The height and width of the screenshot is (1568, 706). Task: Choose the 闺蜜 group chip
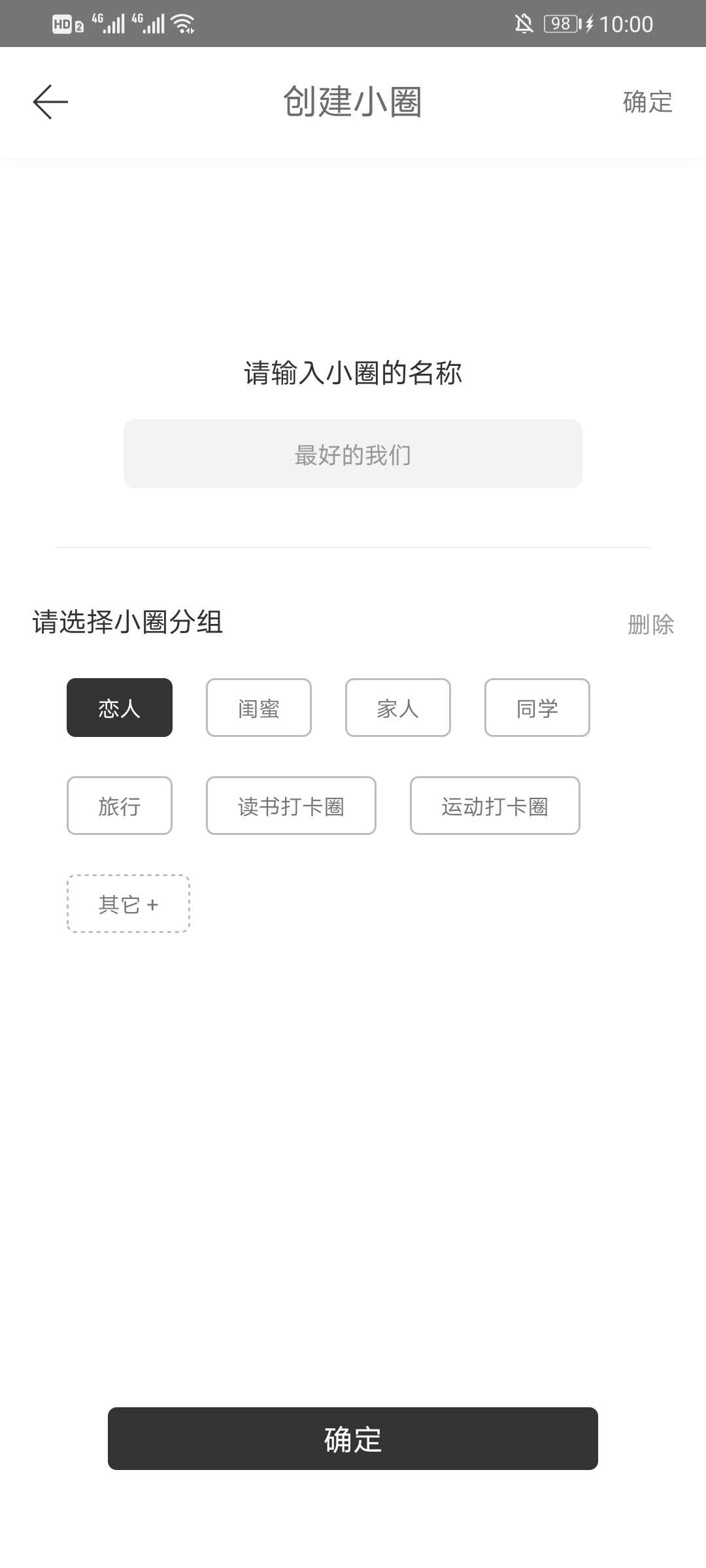(259, 708)
